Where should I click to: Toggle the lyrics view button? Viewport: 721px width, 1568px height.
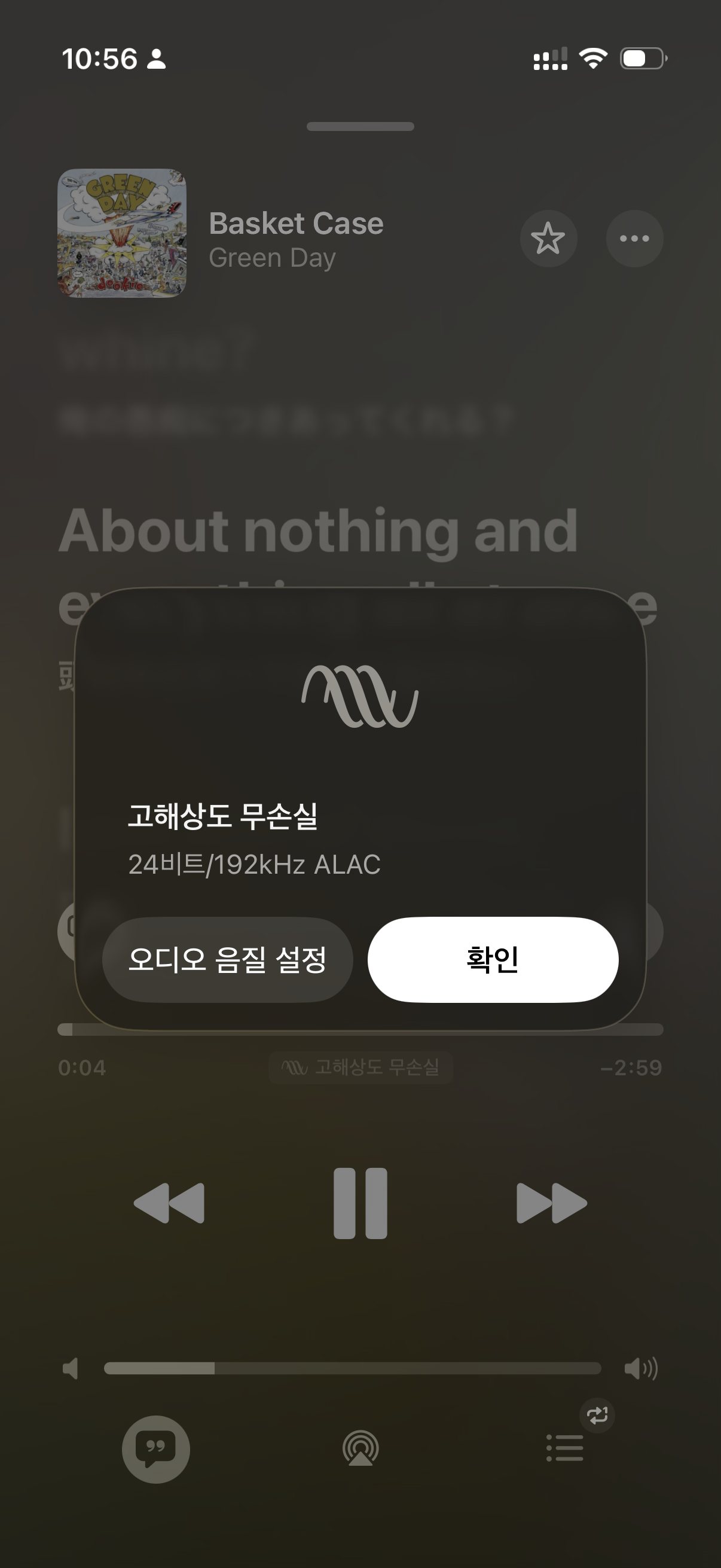[x=156, y=1448]
